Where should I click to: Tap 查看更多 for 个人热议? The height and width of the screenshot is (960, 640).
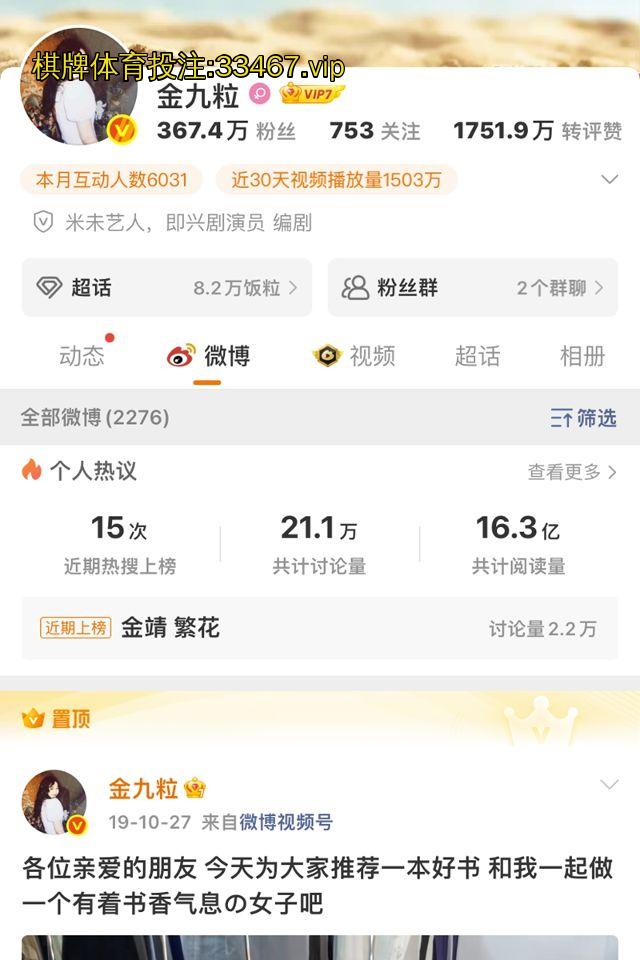572,472
